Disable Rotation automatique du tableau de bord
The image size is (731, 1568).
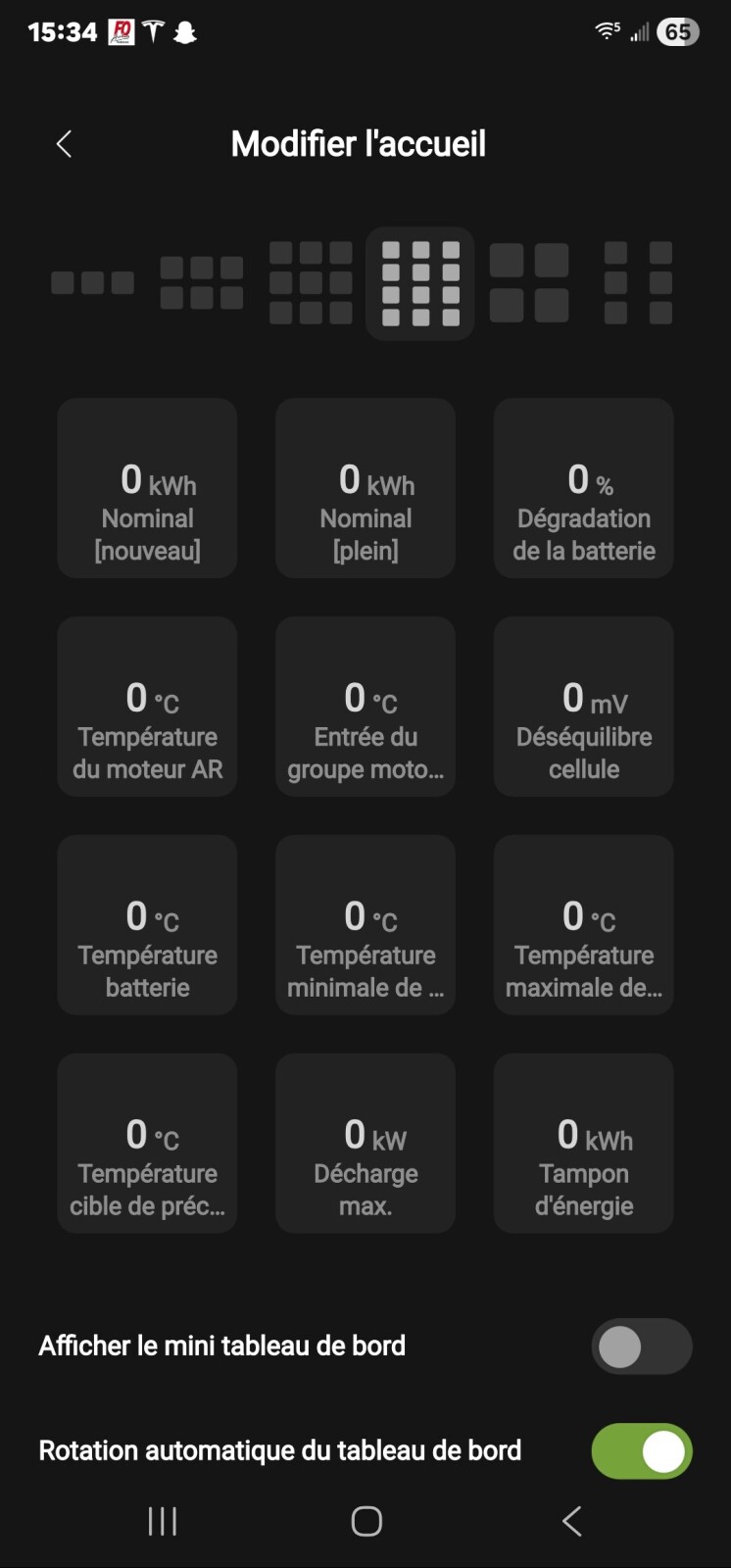click(642, 1451)
